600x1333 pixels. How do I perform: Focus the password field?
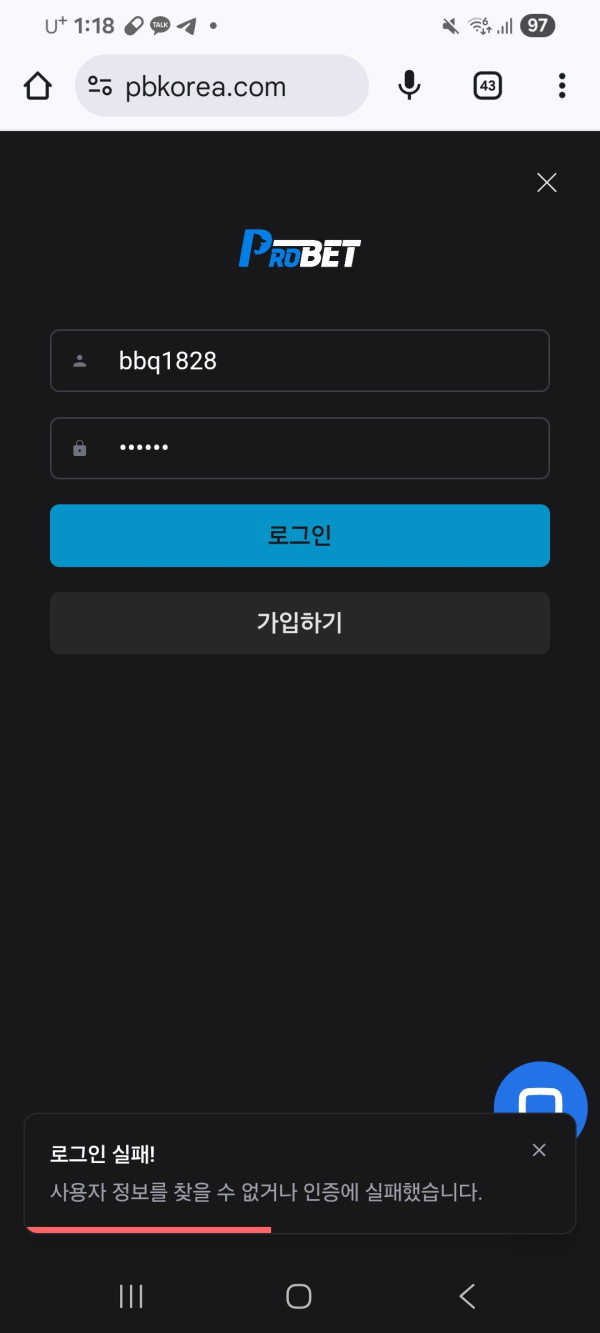click(300, 448)
